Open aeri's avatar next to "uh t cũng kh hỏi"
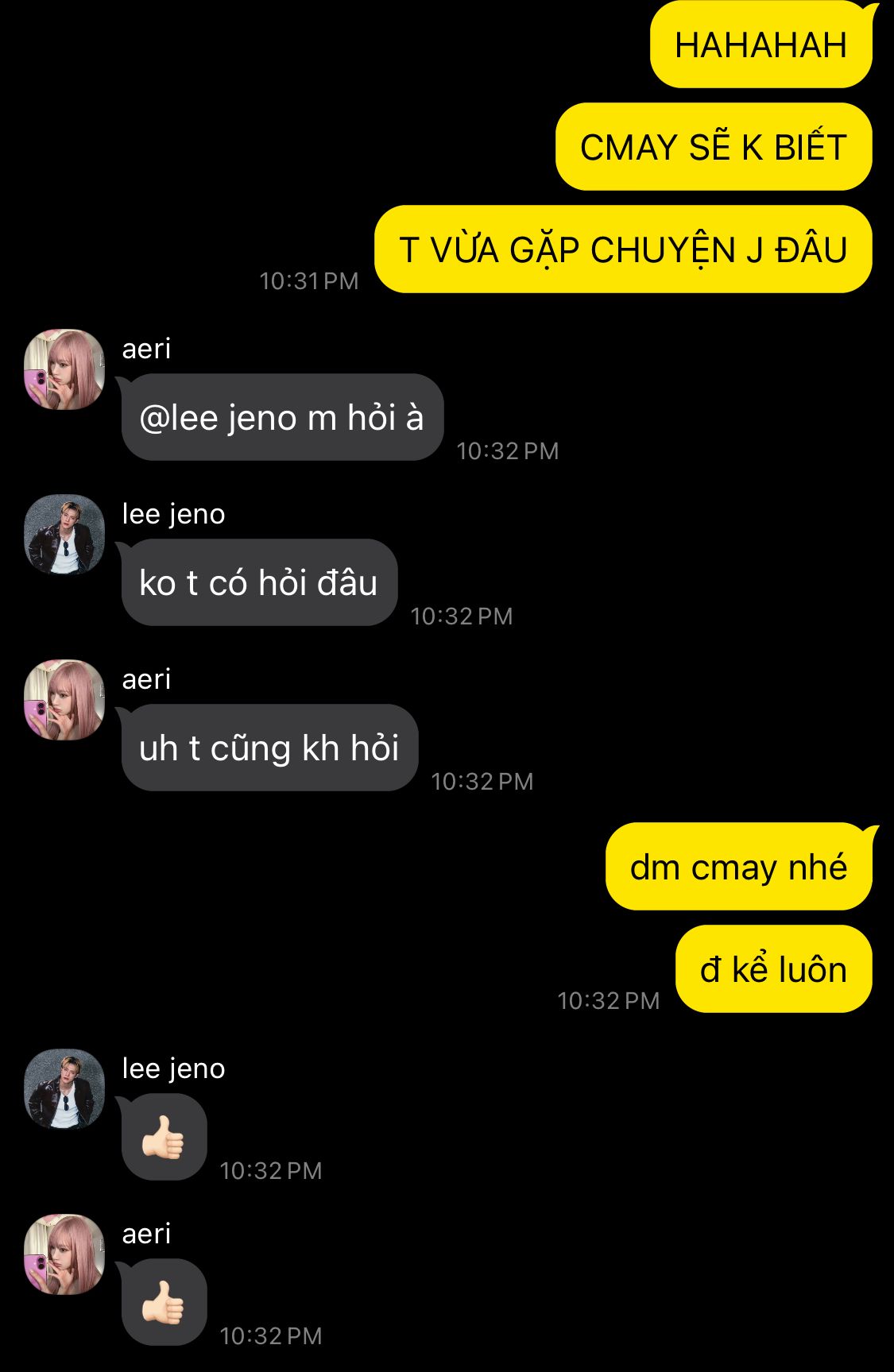Image resolution: width=894 pixels, height=1372 pixels. click(x=64, y=700)
